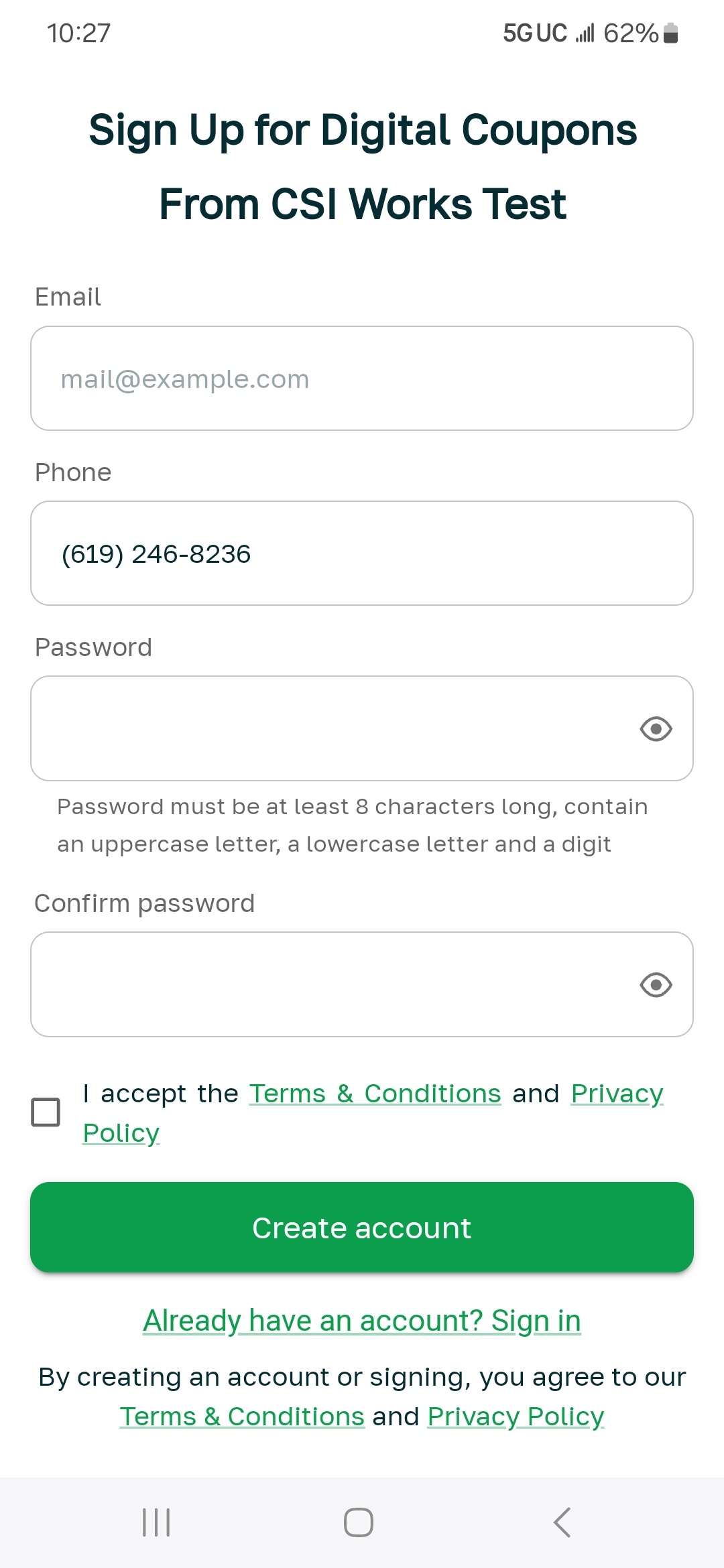Open Terms & Conditions link beside the checkbox
Viewport: 724px width, 1568px height.
(x=375, y=1094)
